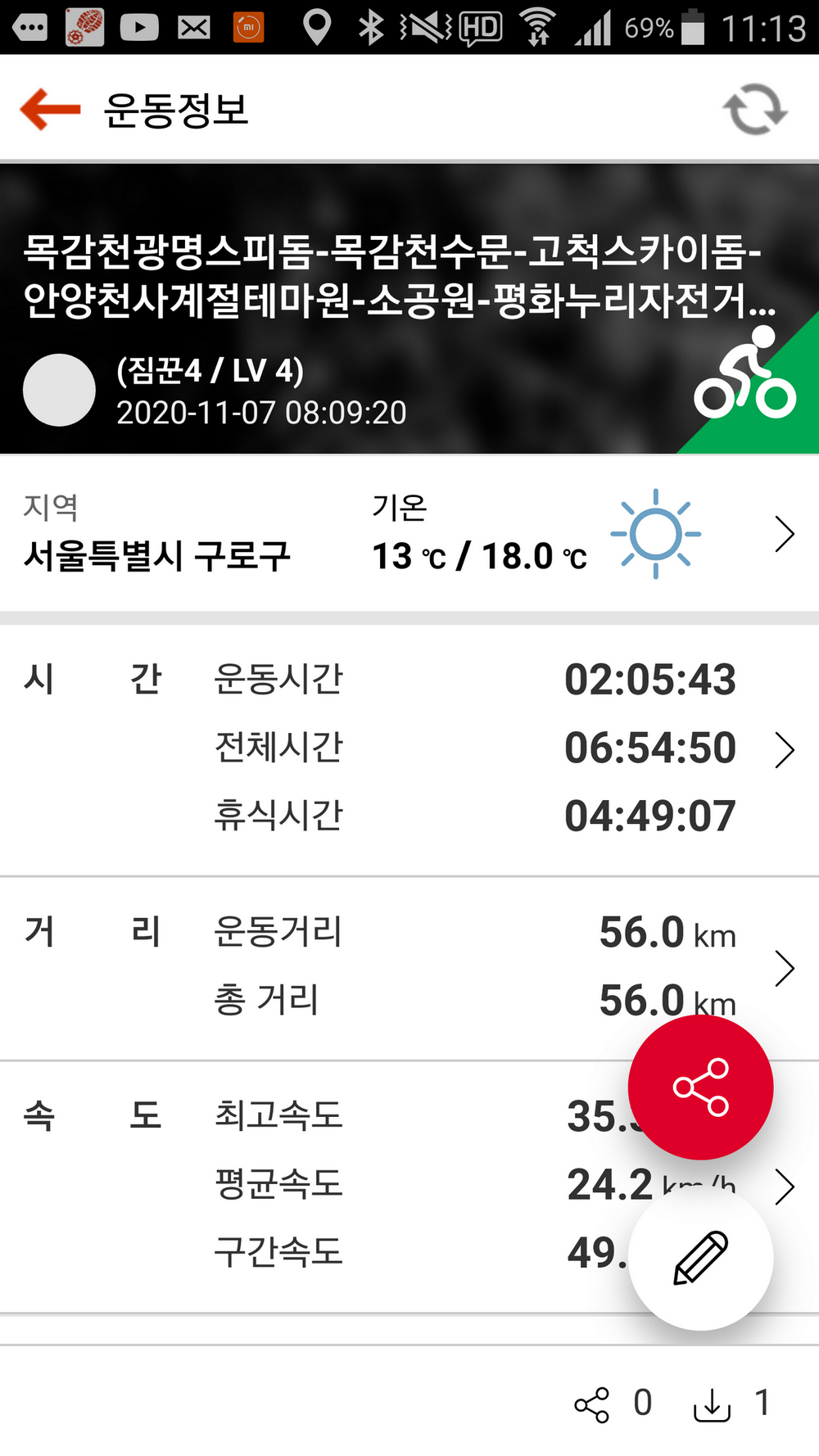Open the 거리 distance details
Image resolution: width=819 pixels, height=1456 pixels.
point(784,968)
